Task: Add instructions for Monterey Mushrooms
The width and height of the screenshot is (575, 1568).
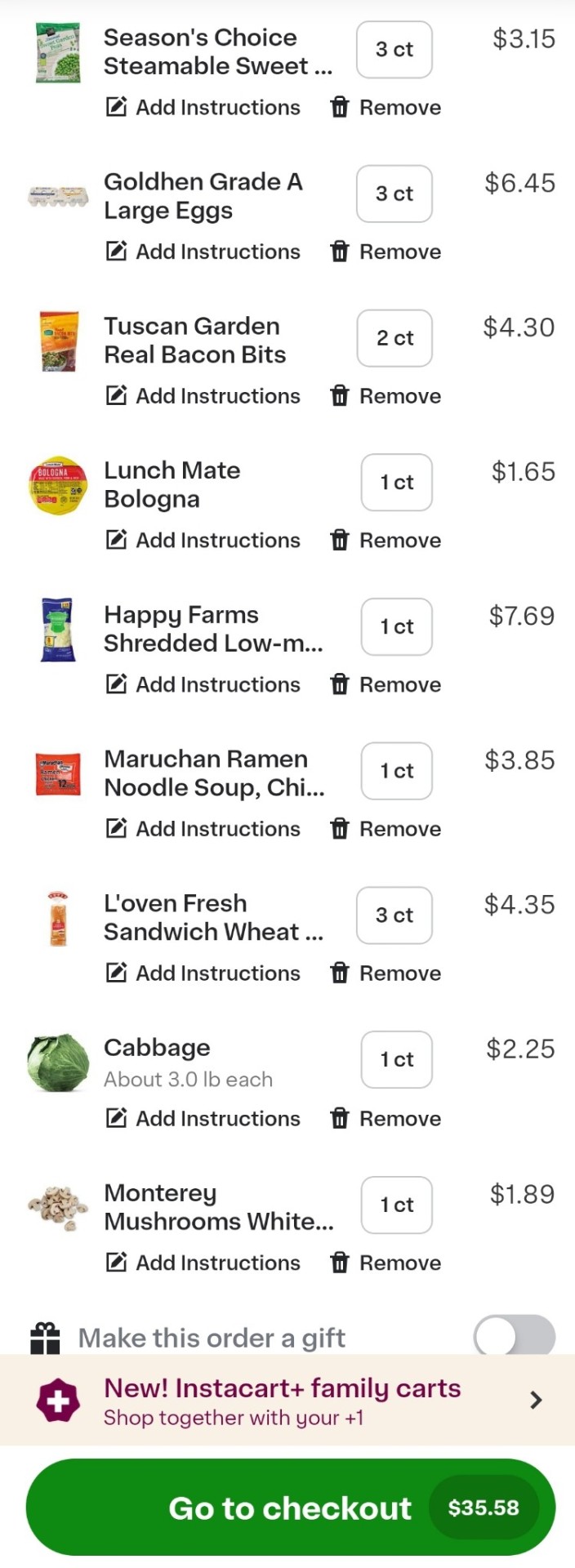Action: 203,1263
